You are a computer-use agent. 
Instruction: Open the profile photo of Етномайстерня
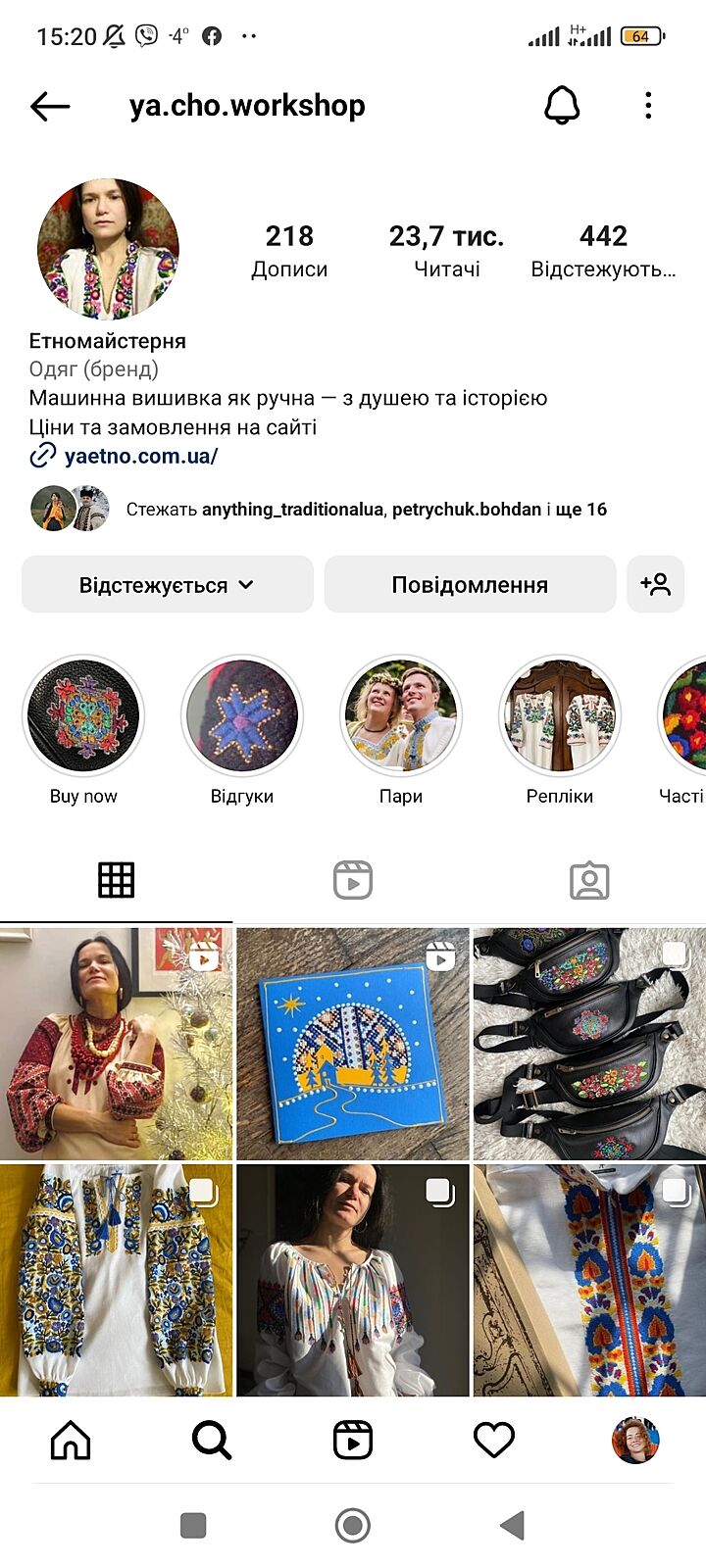[108, 250]
